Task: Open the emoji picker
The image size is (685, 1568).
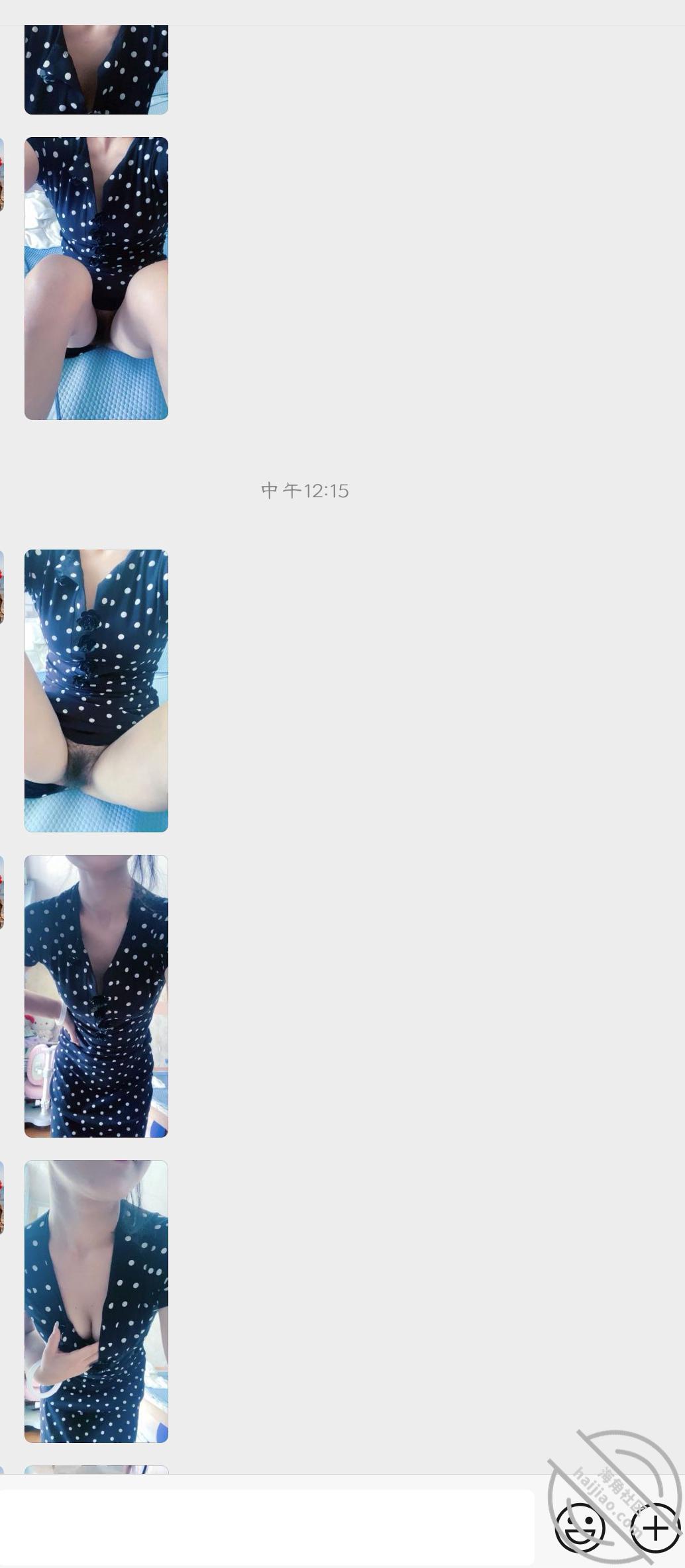Action: coord(580,1528)
